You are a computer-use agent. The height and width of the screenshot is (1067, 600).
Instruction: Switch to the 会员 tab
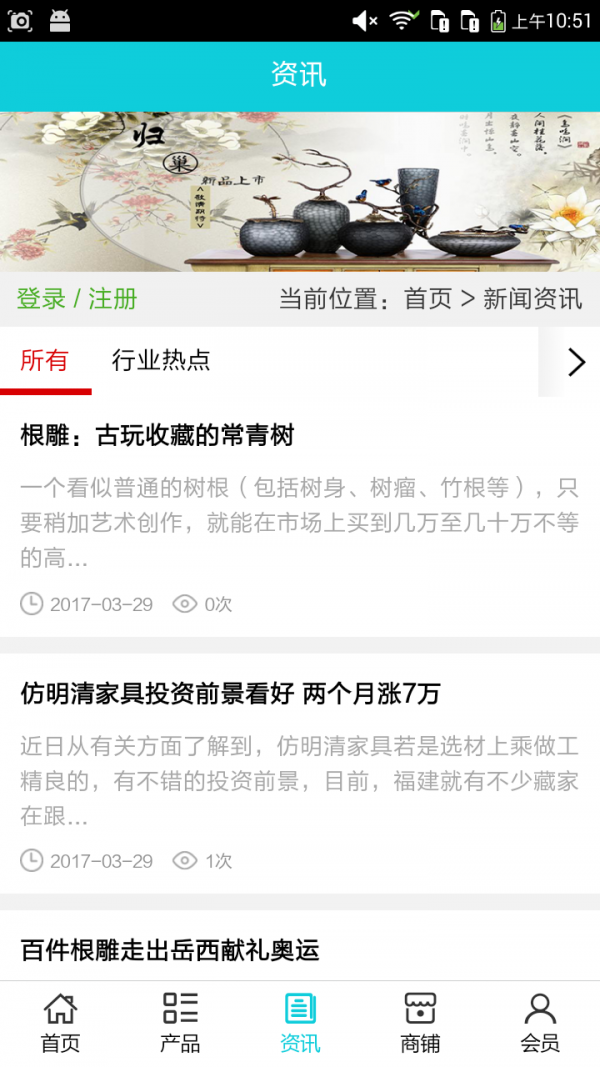540,1023
